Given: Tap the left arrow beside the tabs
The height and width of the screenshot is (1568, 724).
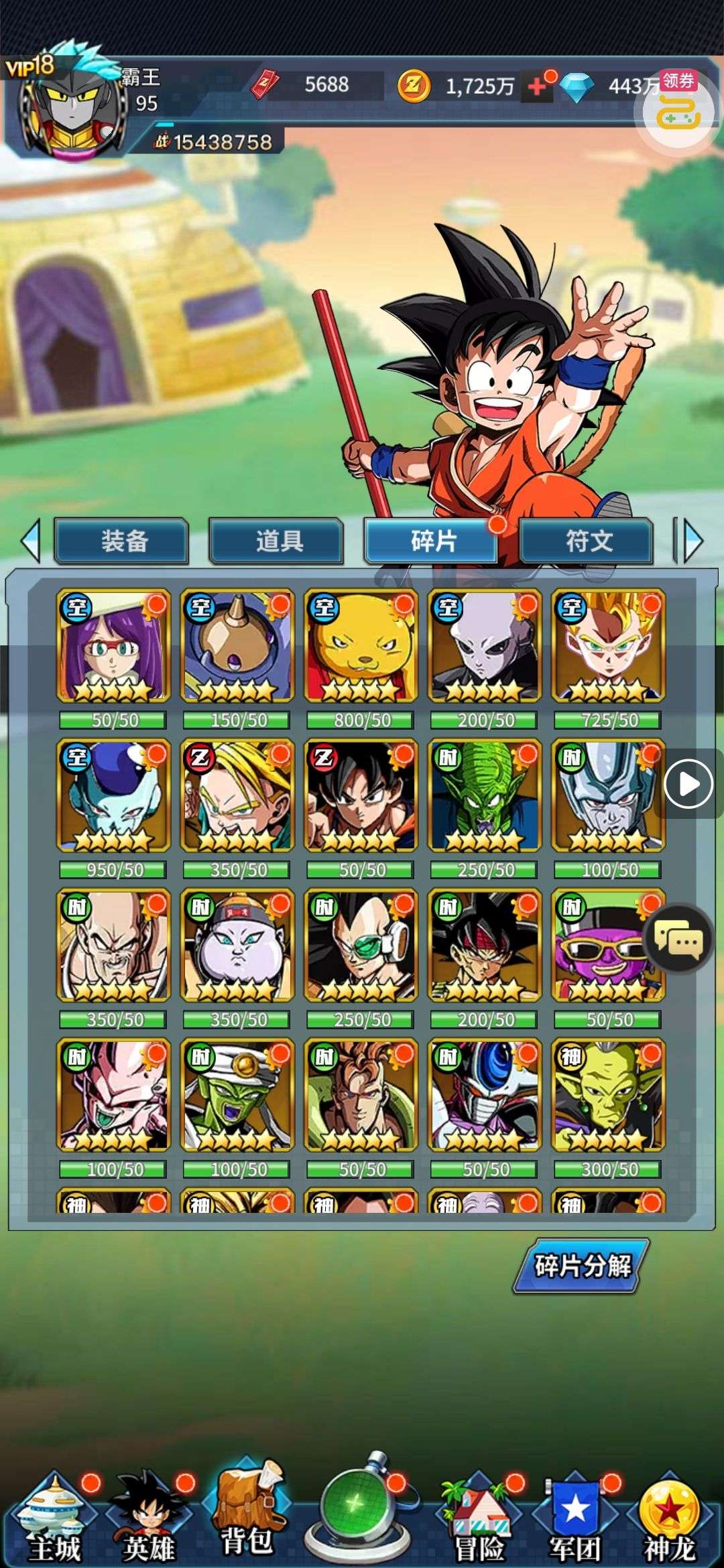Looking at the screenshot, I should click(30, 540).
